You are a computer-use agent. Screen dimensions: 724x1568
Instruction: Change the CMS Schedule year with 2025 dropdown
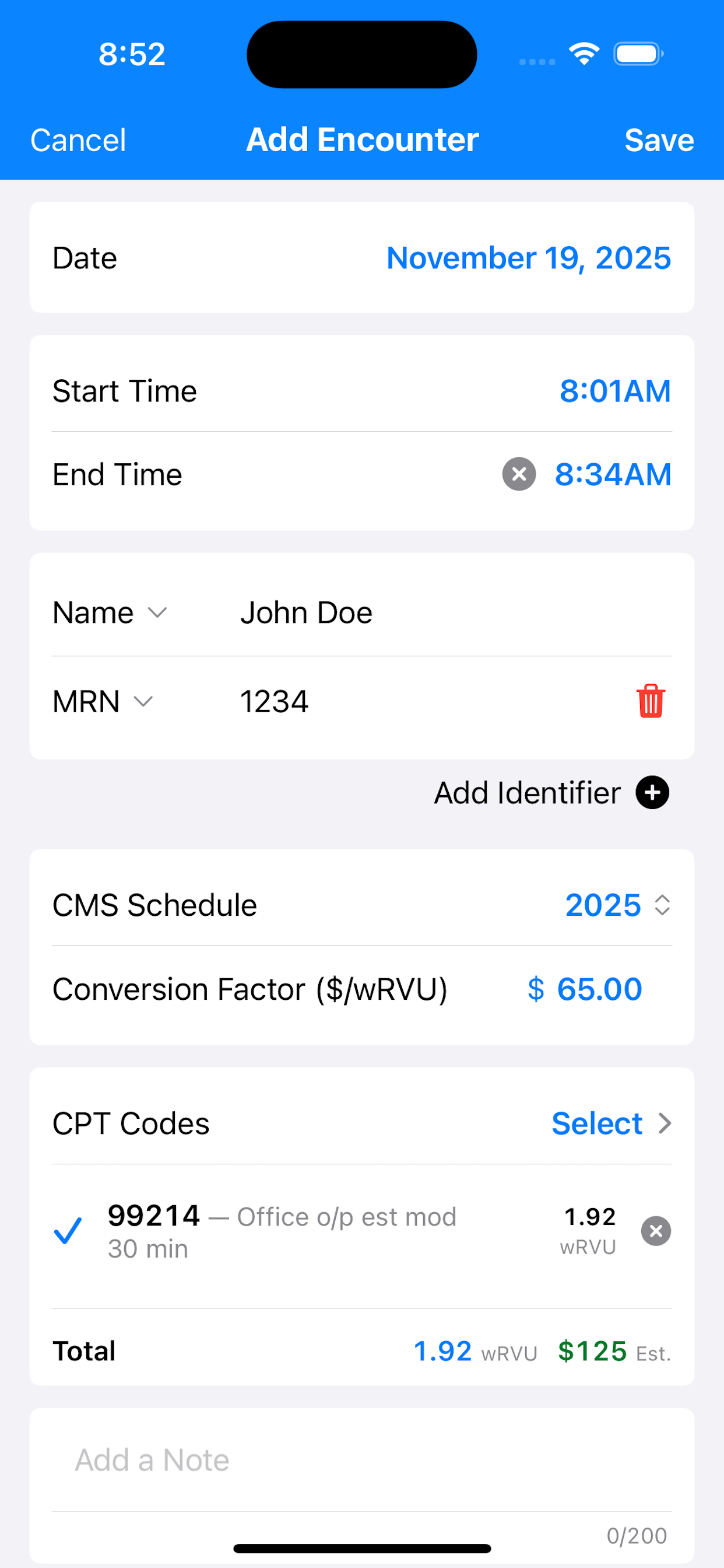point(603,906)
